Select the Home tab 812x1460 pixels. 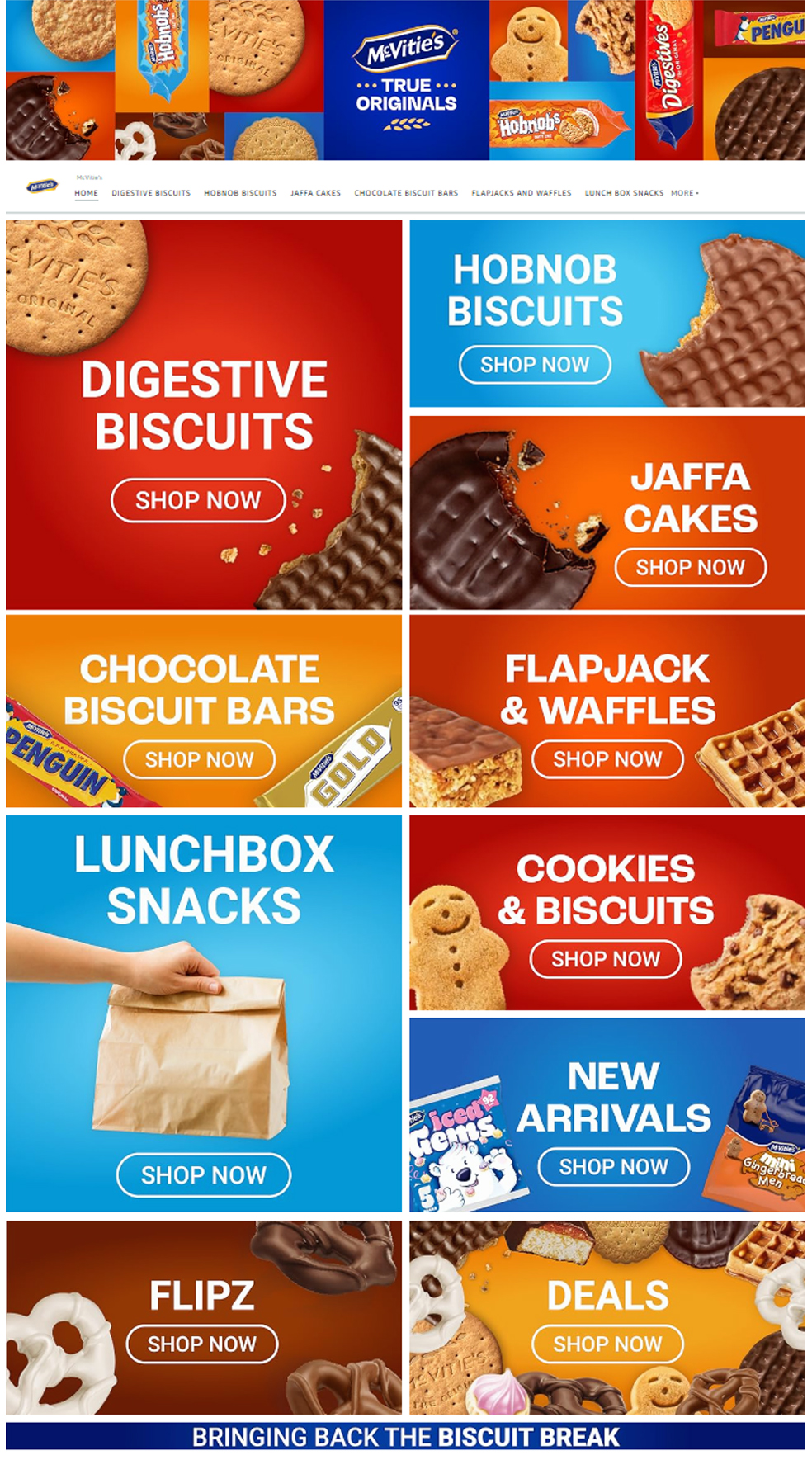[x=86, y=193]
